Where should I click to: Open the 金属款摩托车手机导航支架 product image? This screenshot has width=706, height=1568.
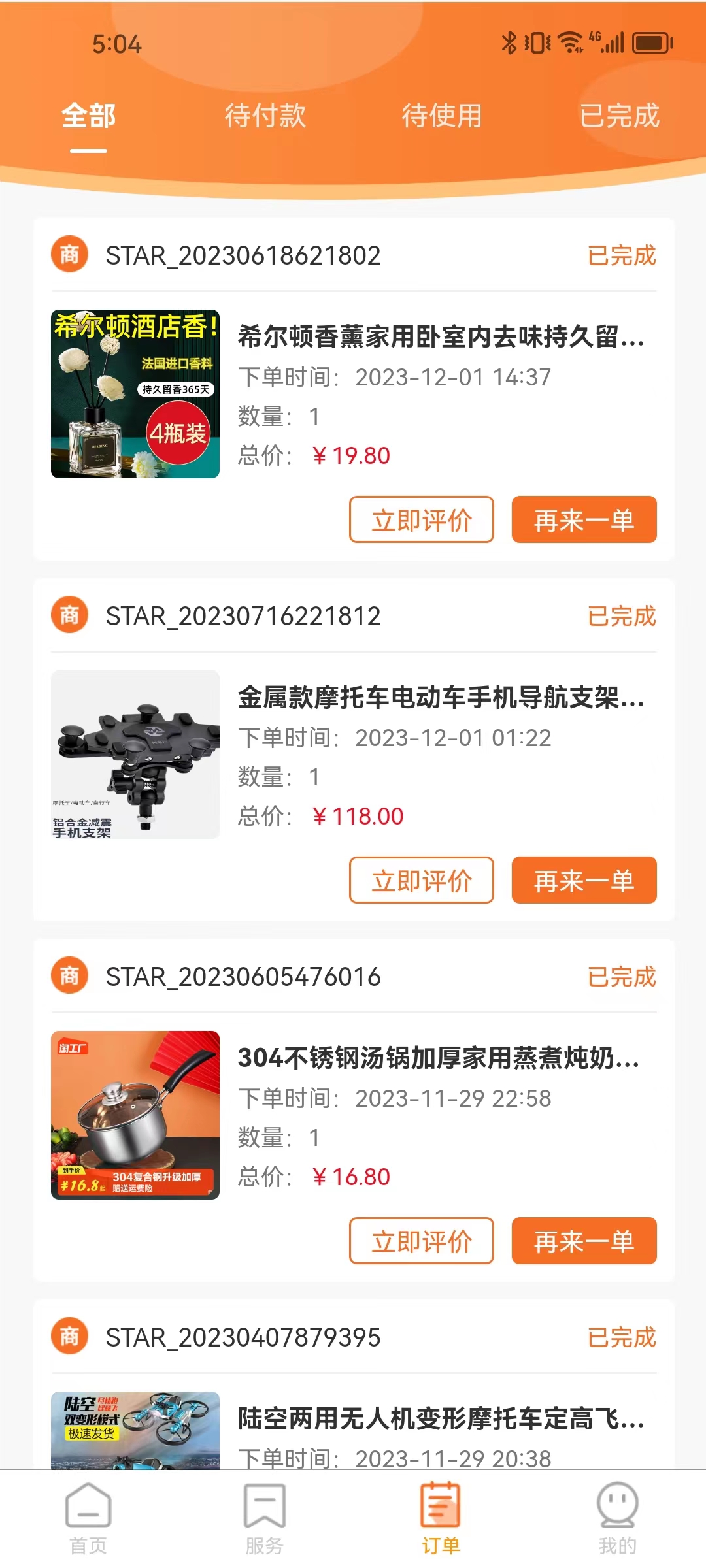[135, 755]
